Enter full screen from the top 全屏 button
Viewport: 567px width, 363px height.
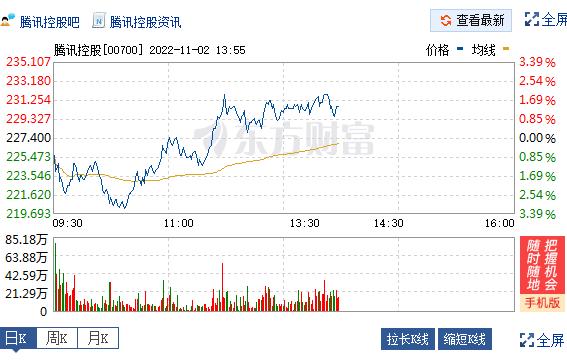546,20
